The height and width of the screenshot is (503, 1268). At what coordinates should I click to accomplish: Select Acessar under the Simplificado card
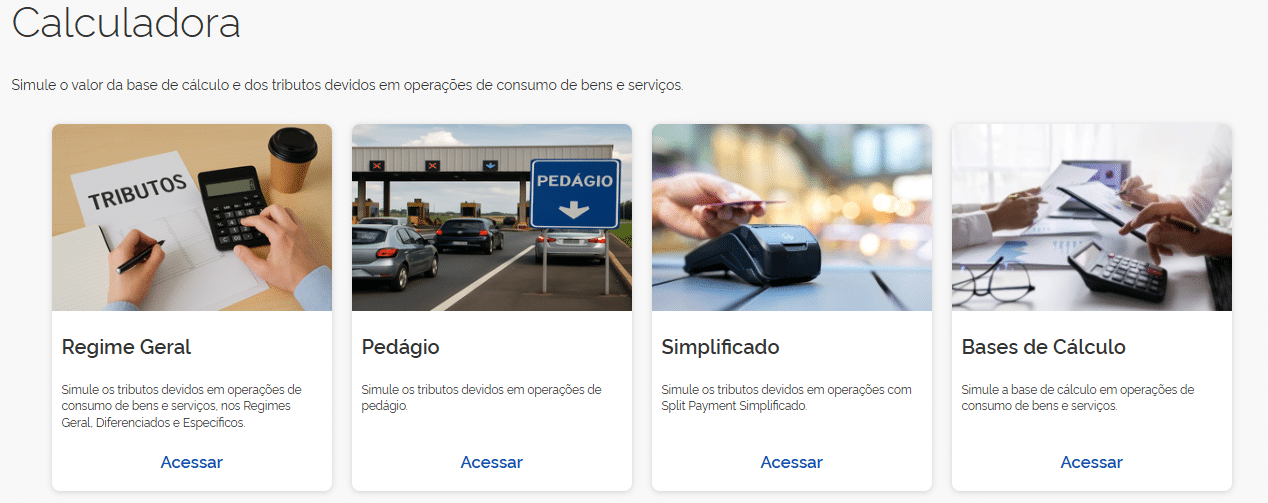[791, 462]
